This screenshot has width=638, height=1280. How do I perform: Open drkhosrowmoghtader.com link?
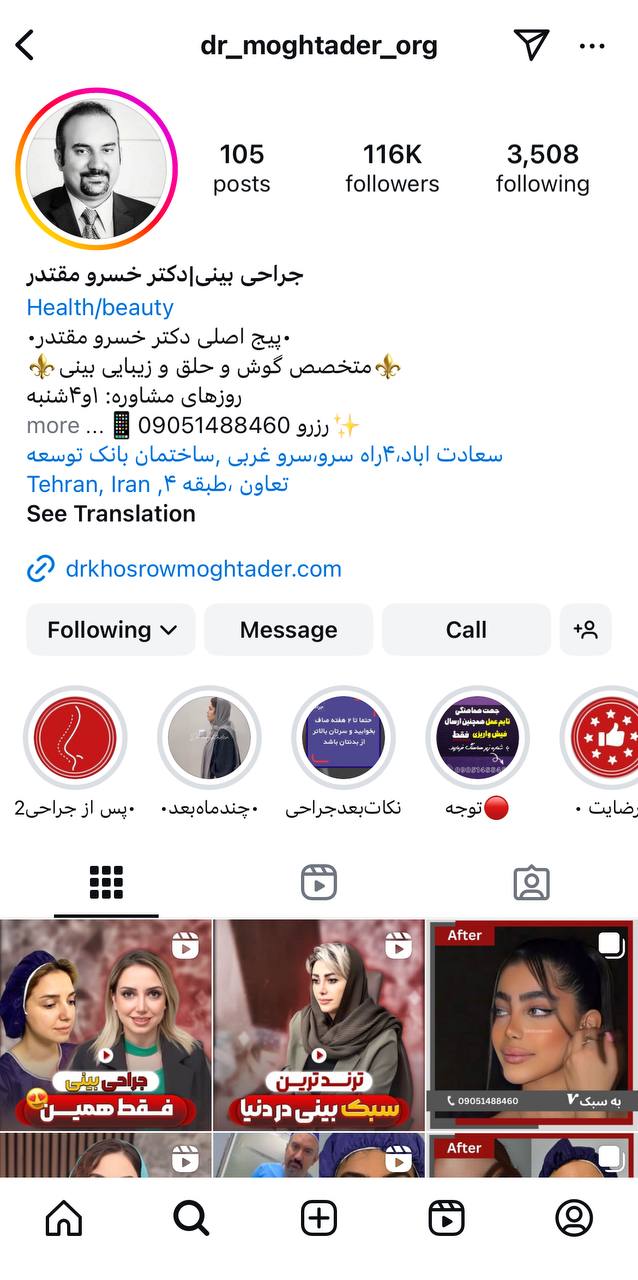203,569
